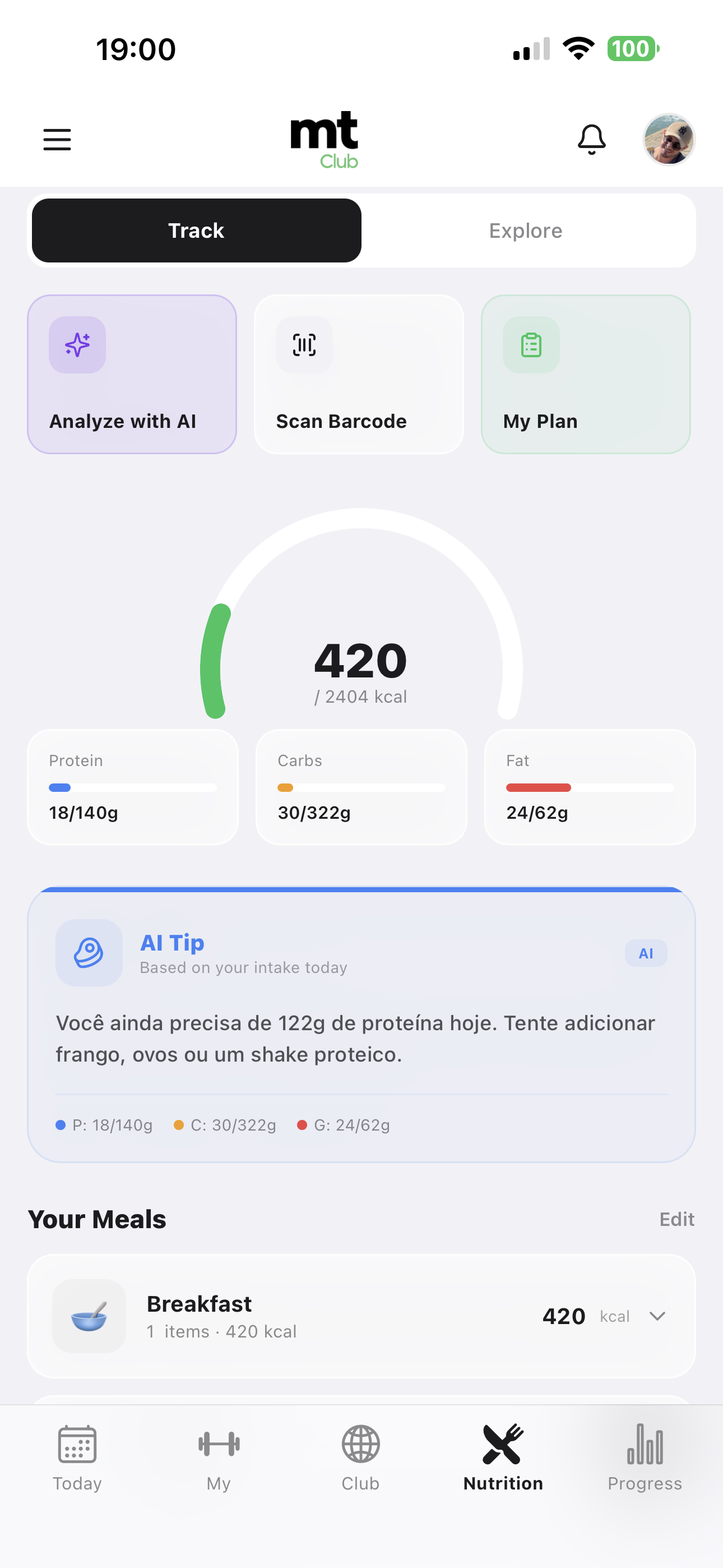Open the profile avatar

click(x=669, y=140)
